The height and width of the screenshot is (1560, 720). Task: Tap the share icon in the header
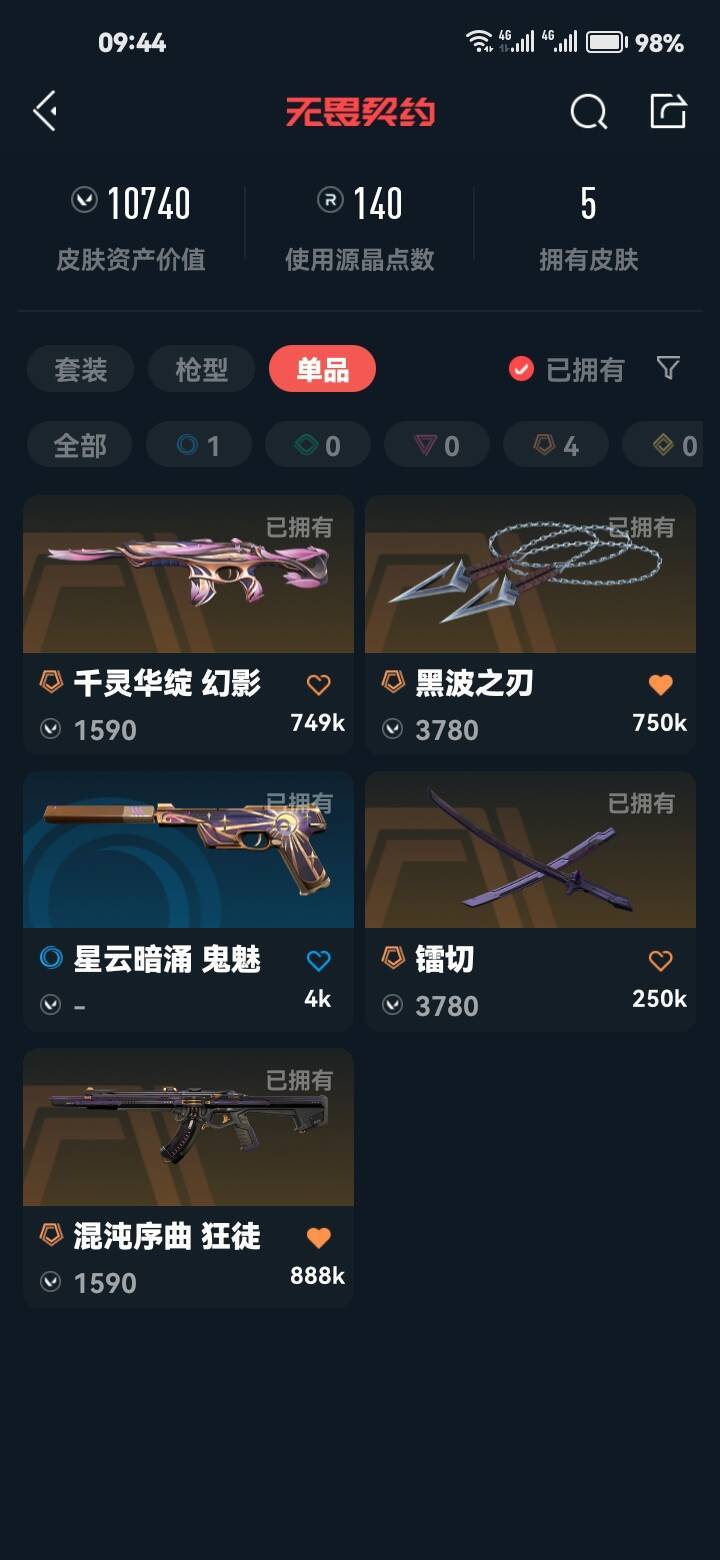coord(668,111)
